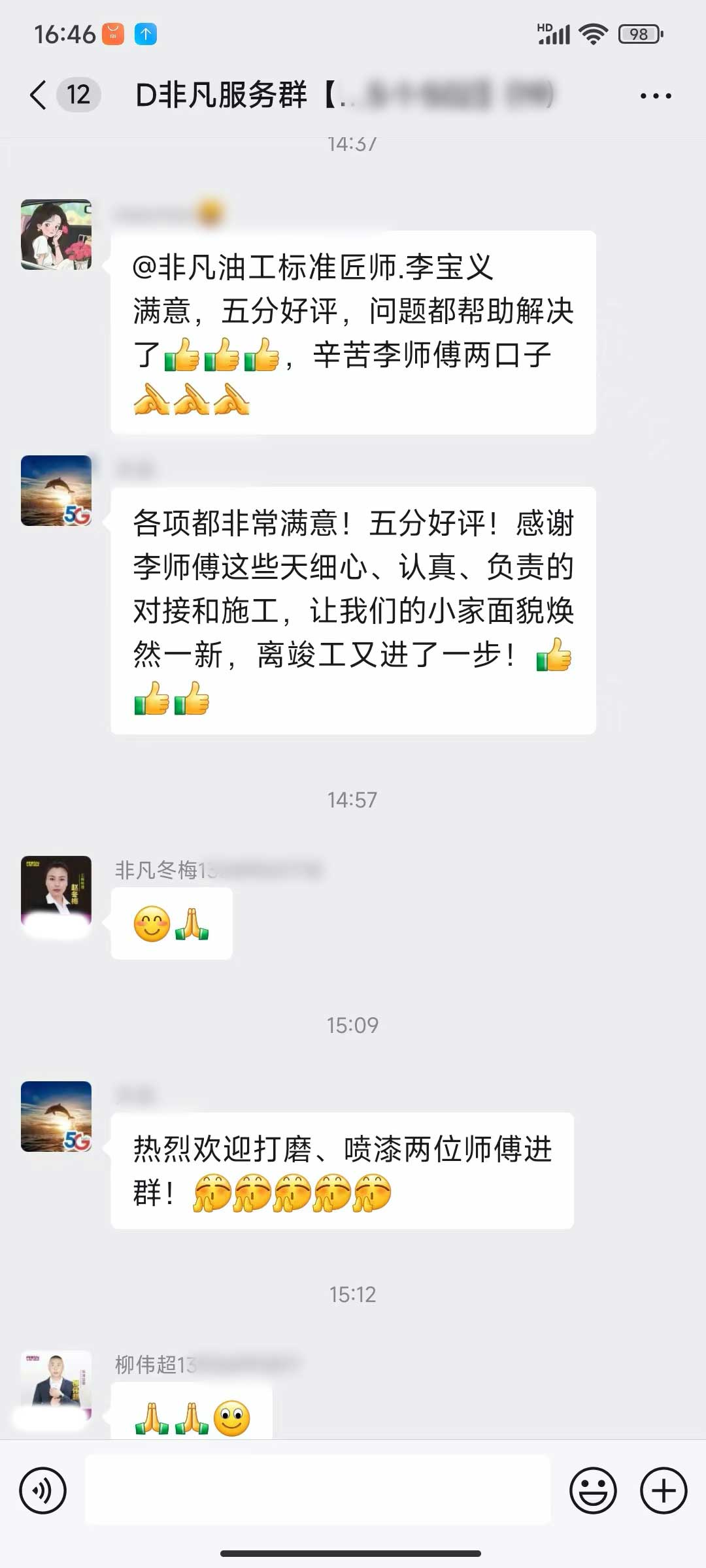The width and height of the screenshot is (706, 1568).
Task: Open dolphin avatar beside 热烈欢迎 message
Action: pos(56,1117)
